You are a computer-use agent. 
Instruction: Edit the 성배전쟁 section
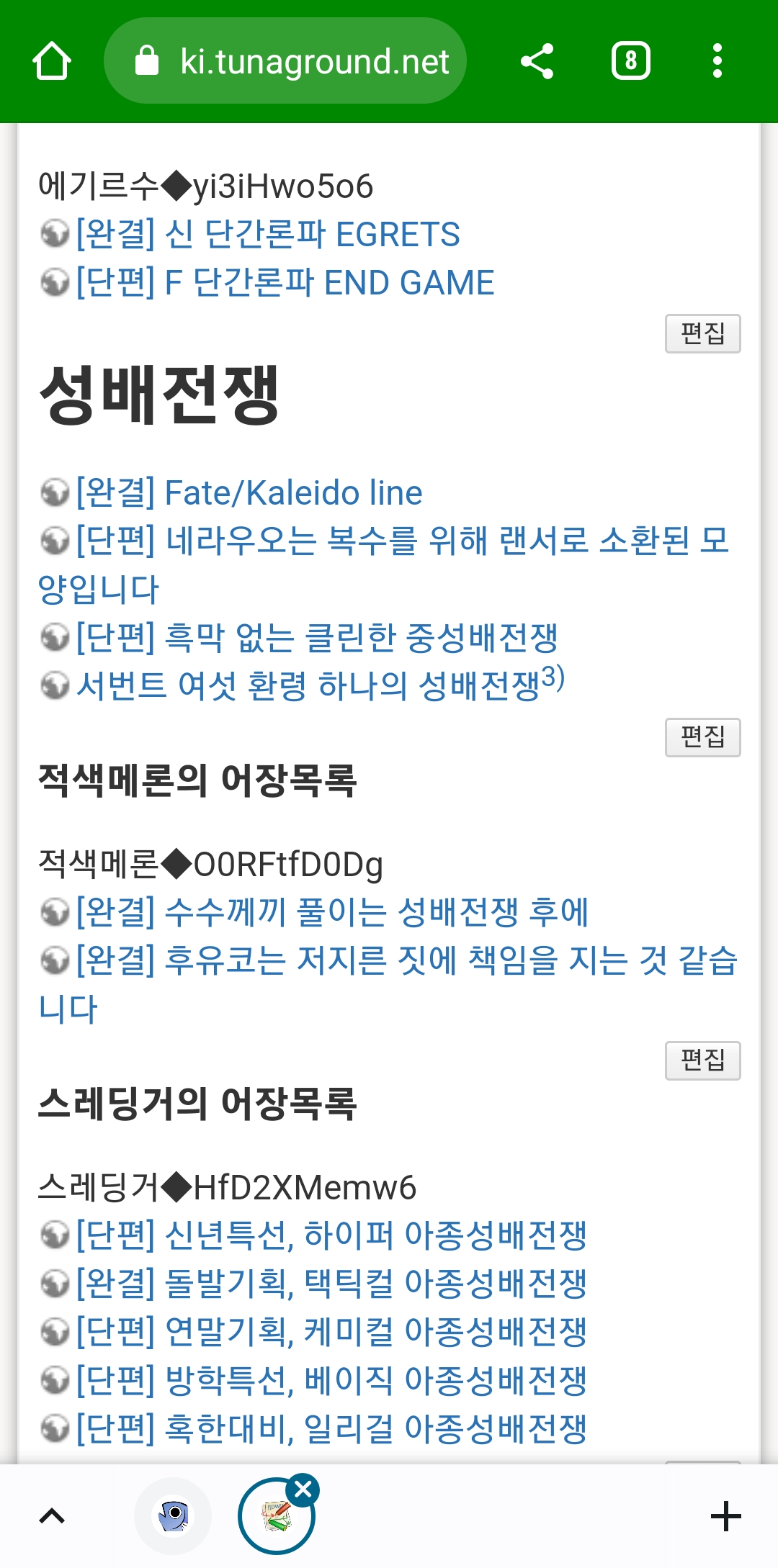click(x=702, y=333)
